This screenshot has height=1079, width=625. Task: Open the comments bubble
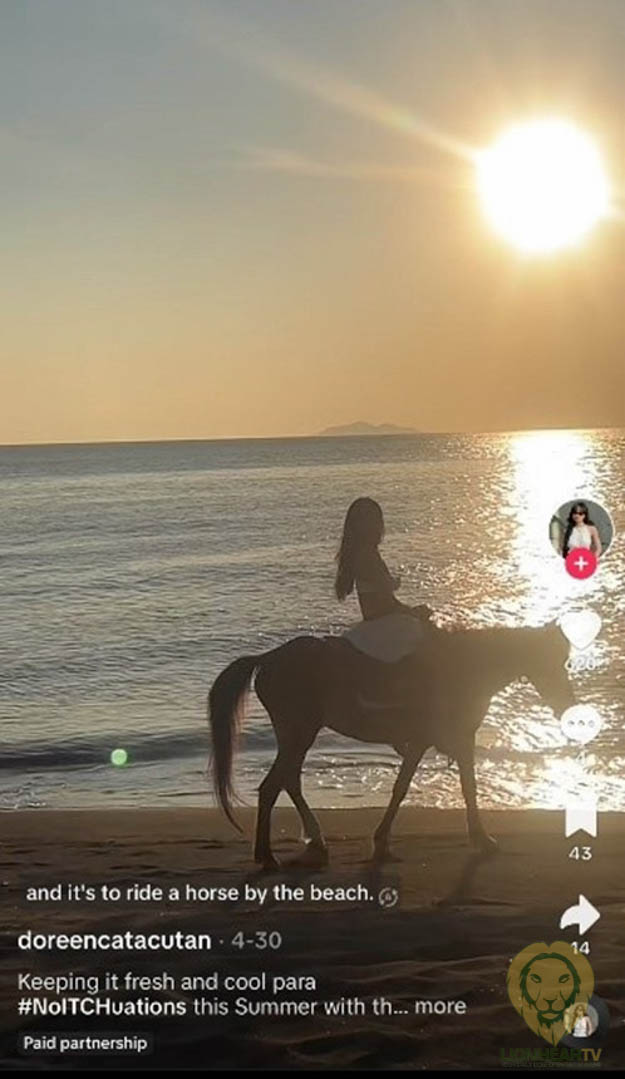[x=580, y=723]
